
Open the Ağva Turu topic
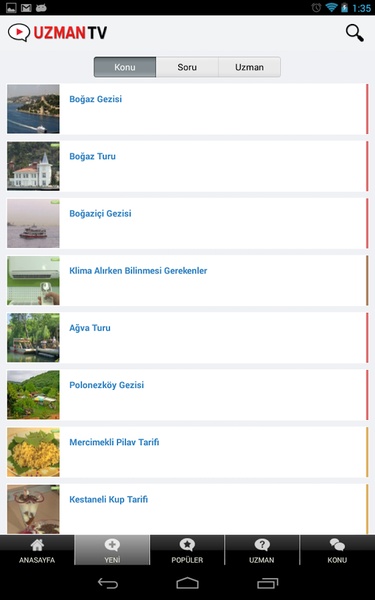[188, 338]
